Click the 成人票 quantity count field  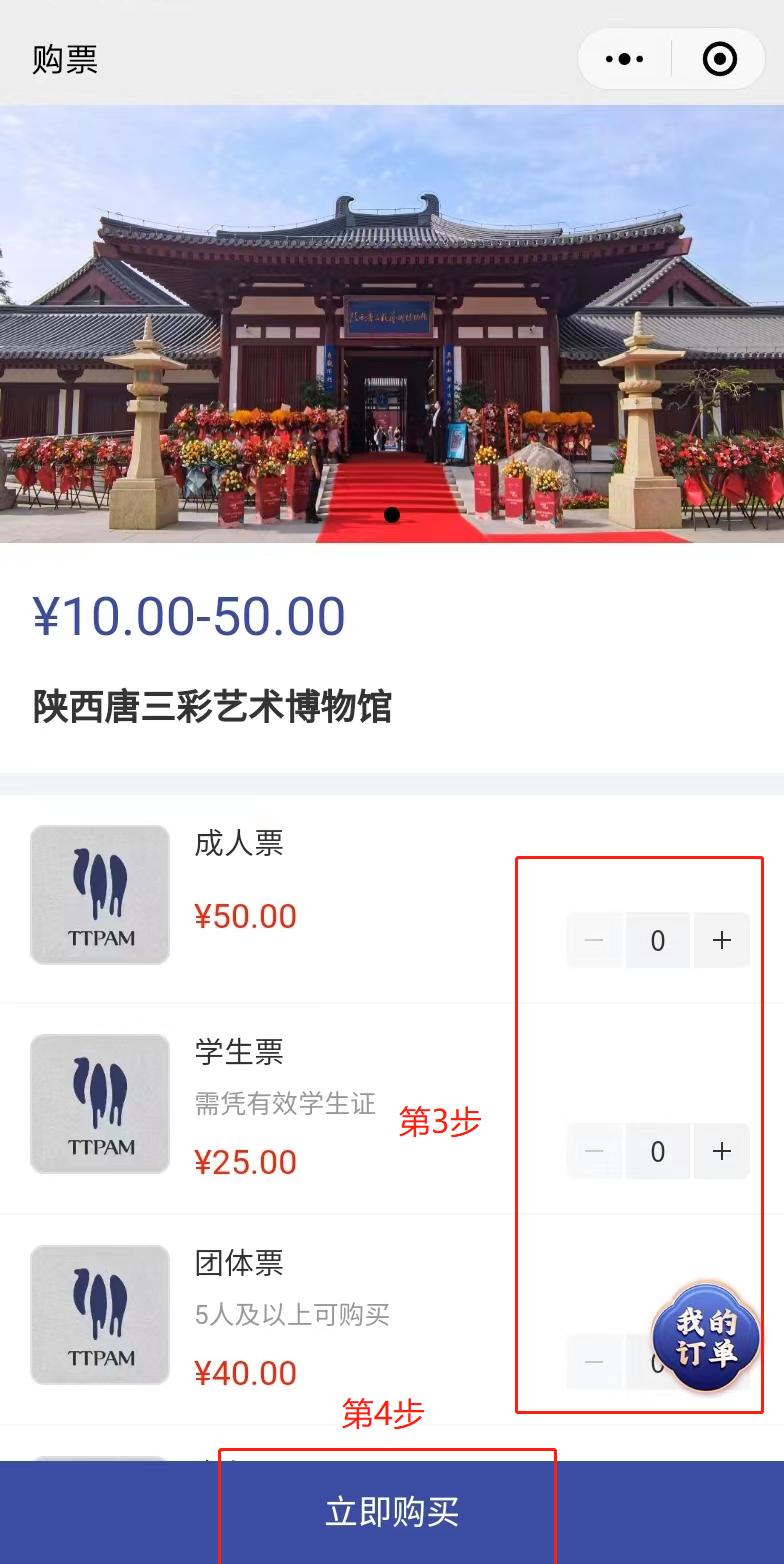click(x=658, y=940)
